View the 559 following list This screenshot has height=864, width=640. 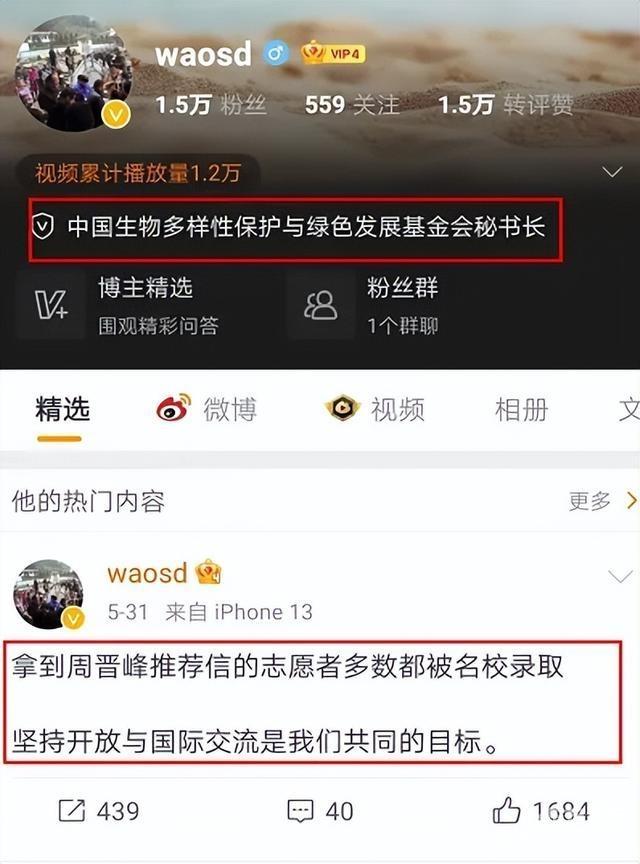coord(352,104)
